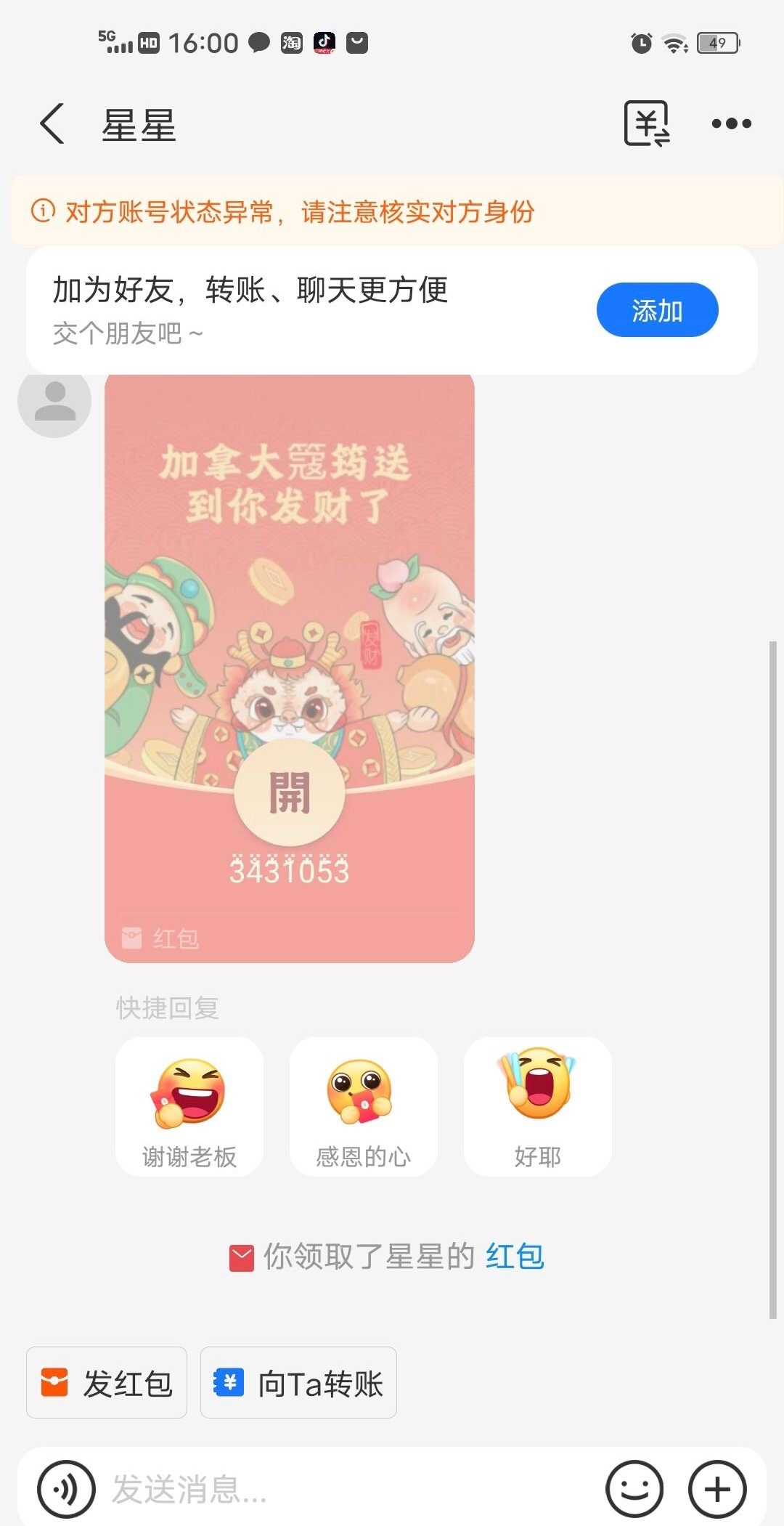Go back from the 星星 chat
This screenshot has height=1526, width=784.
52,124
